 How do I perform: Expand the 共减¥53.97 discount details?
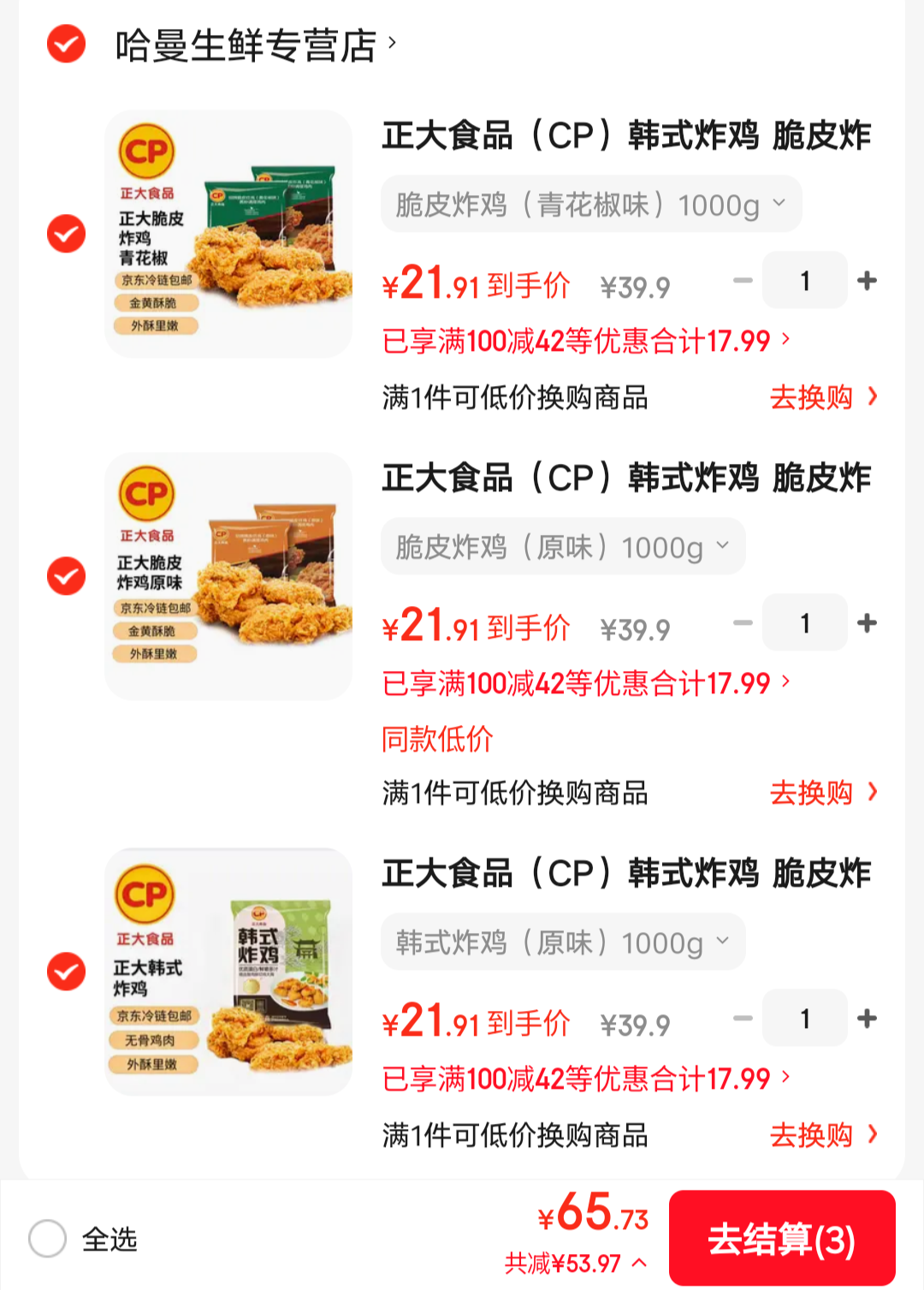(x=575, y=1263)
